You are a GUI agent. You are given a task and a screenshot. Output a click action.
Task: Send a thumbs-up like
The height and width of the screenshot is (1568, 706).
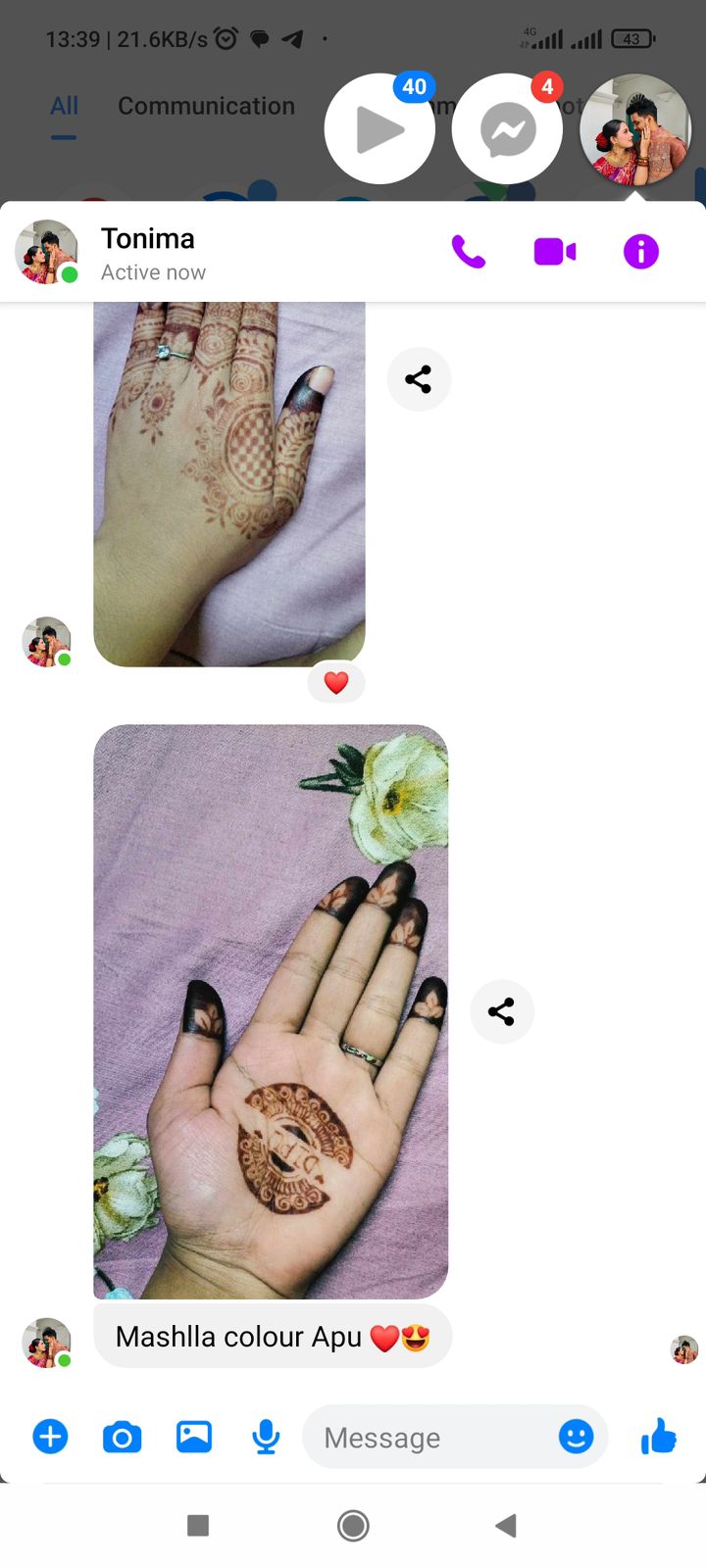tap(658, 1437)
